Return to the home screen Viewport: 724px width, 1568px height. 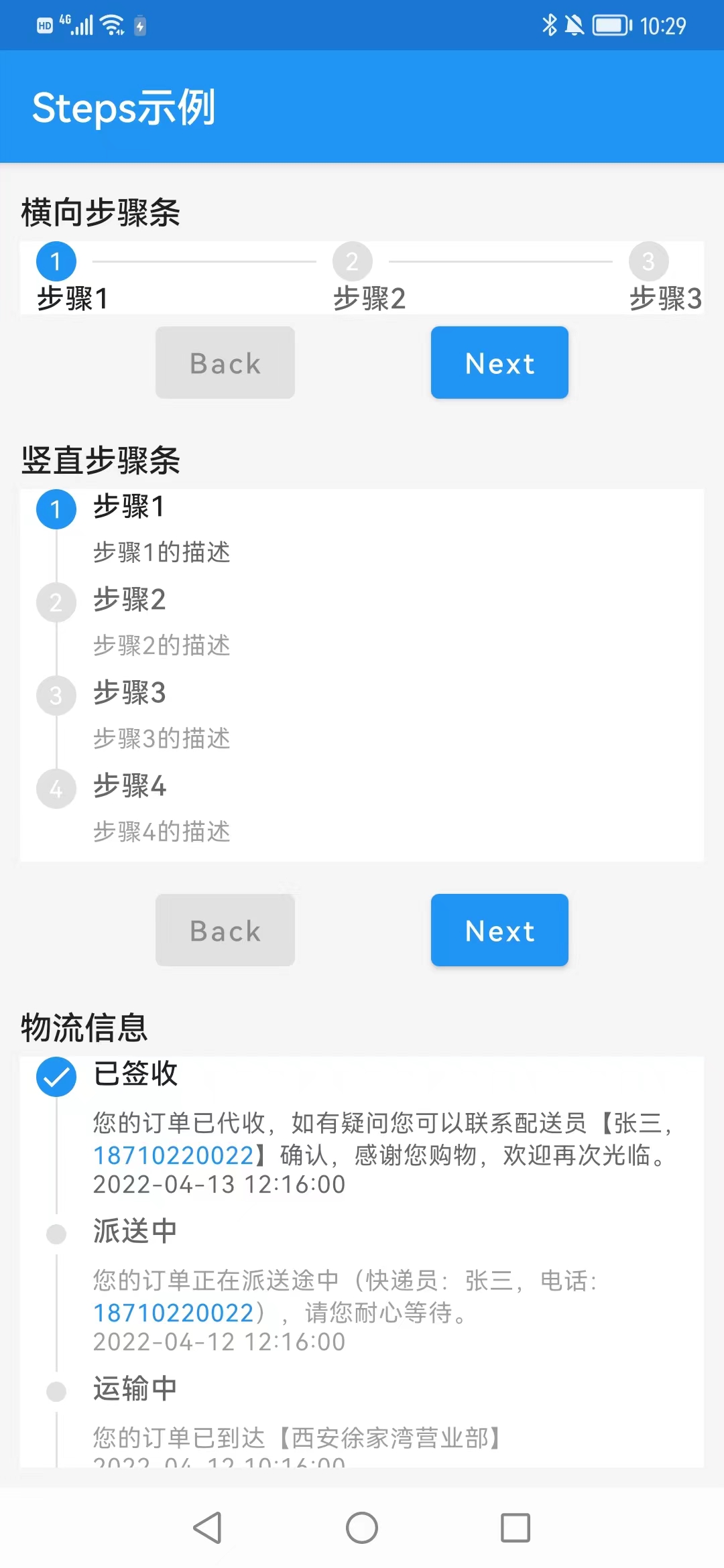(362, 1528)
